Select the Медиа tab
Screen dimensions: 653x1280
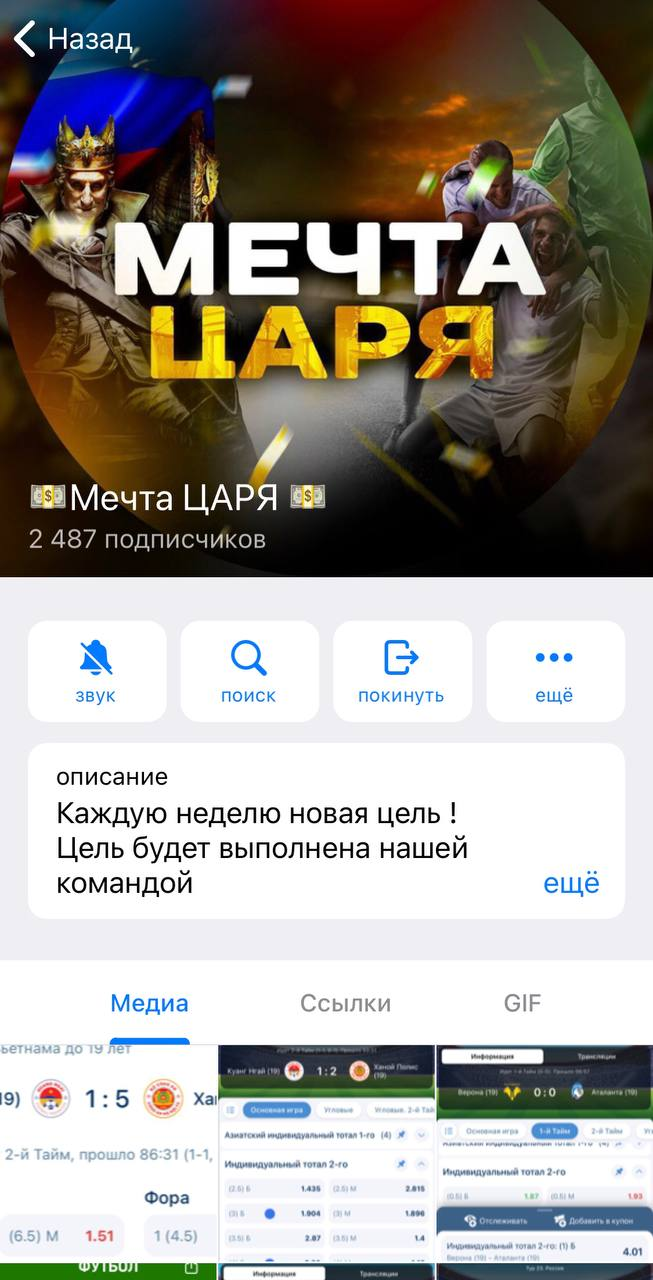[x=149, y=1003]
